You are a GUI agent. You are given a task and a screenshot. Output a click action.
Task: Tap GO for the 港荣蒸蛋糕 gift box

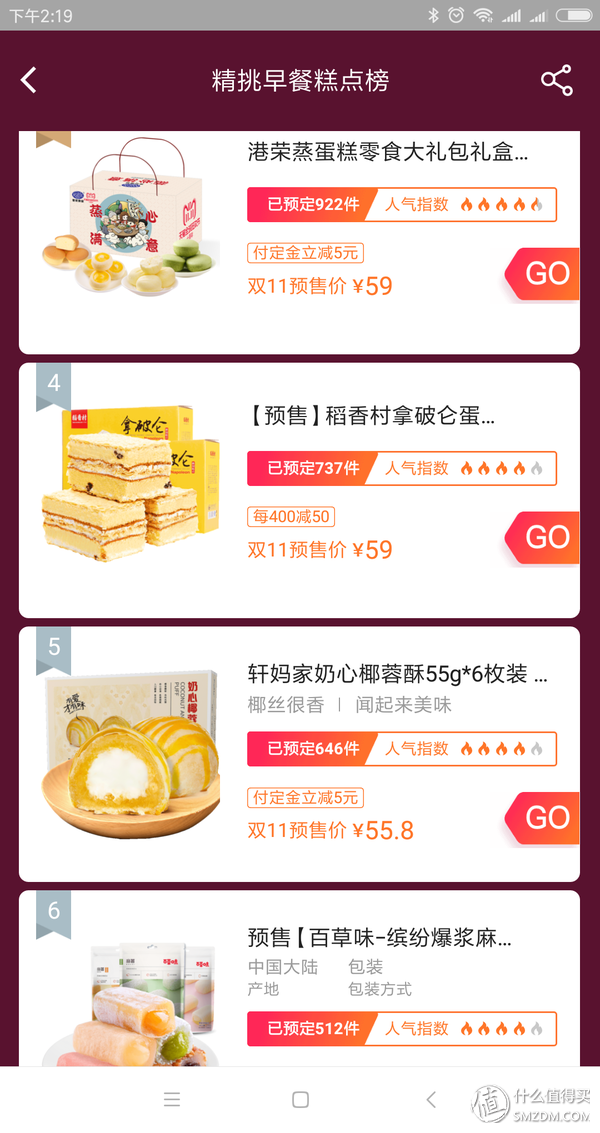(x=545, y=274)
